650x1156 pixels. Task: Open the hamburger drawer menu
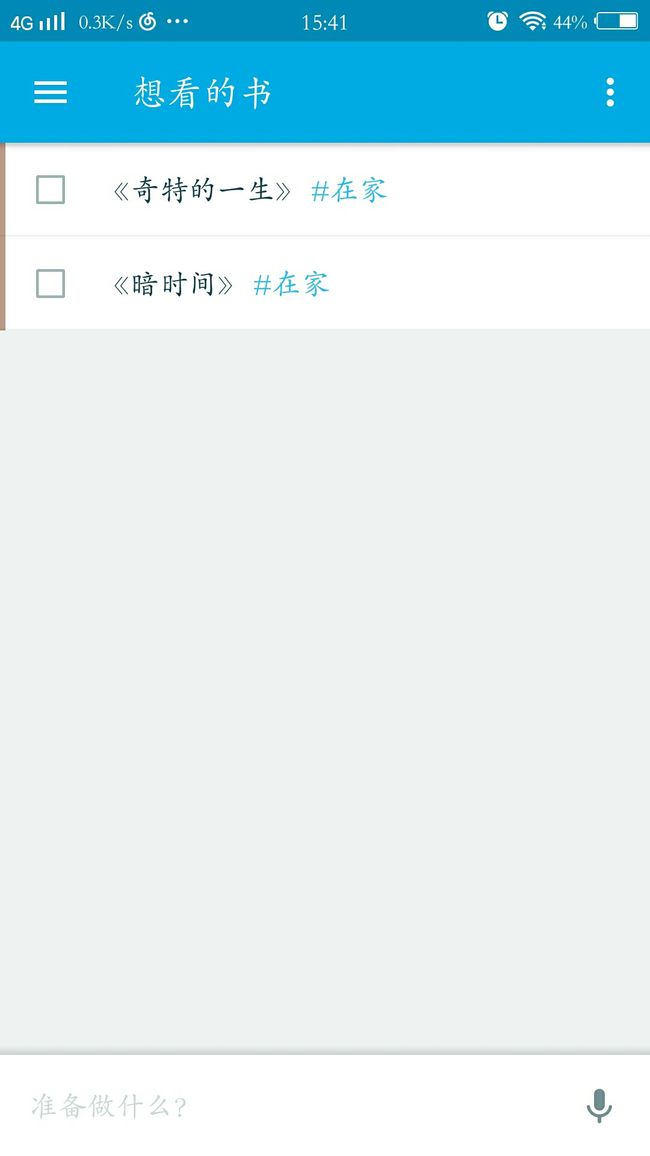click(x=50, y=92)
